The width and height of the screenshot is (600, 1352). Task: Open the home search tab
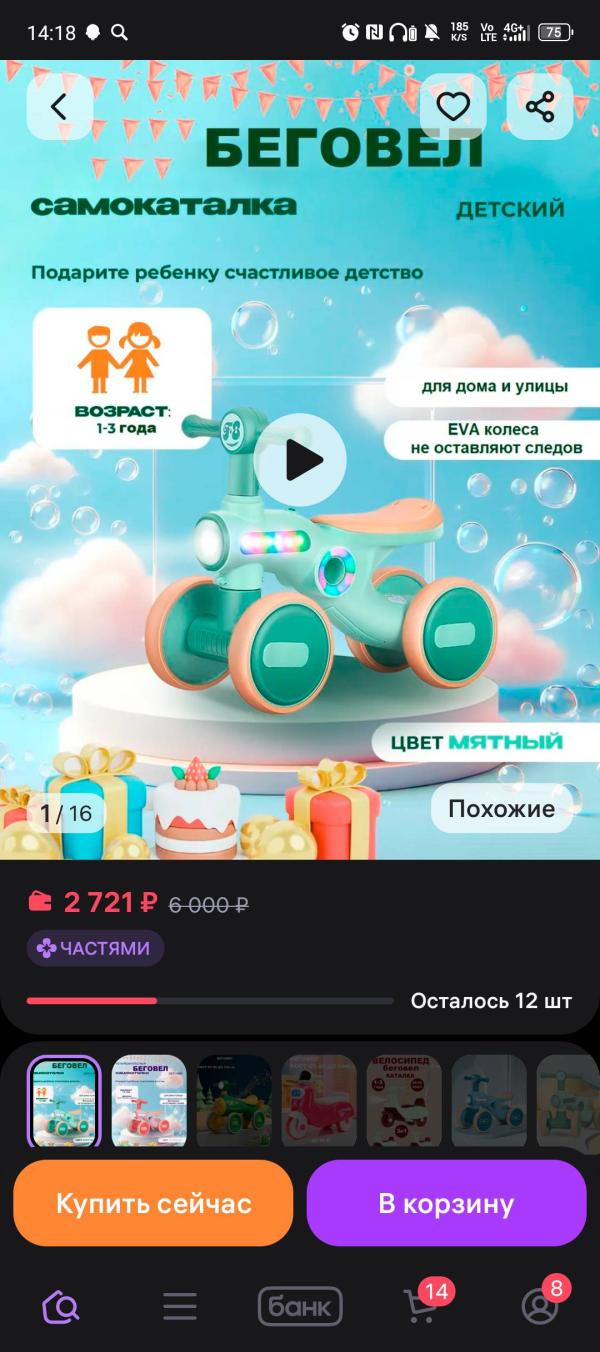pos(60,1306)
